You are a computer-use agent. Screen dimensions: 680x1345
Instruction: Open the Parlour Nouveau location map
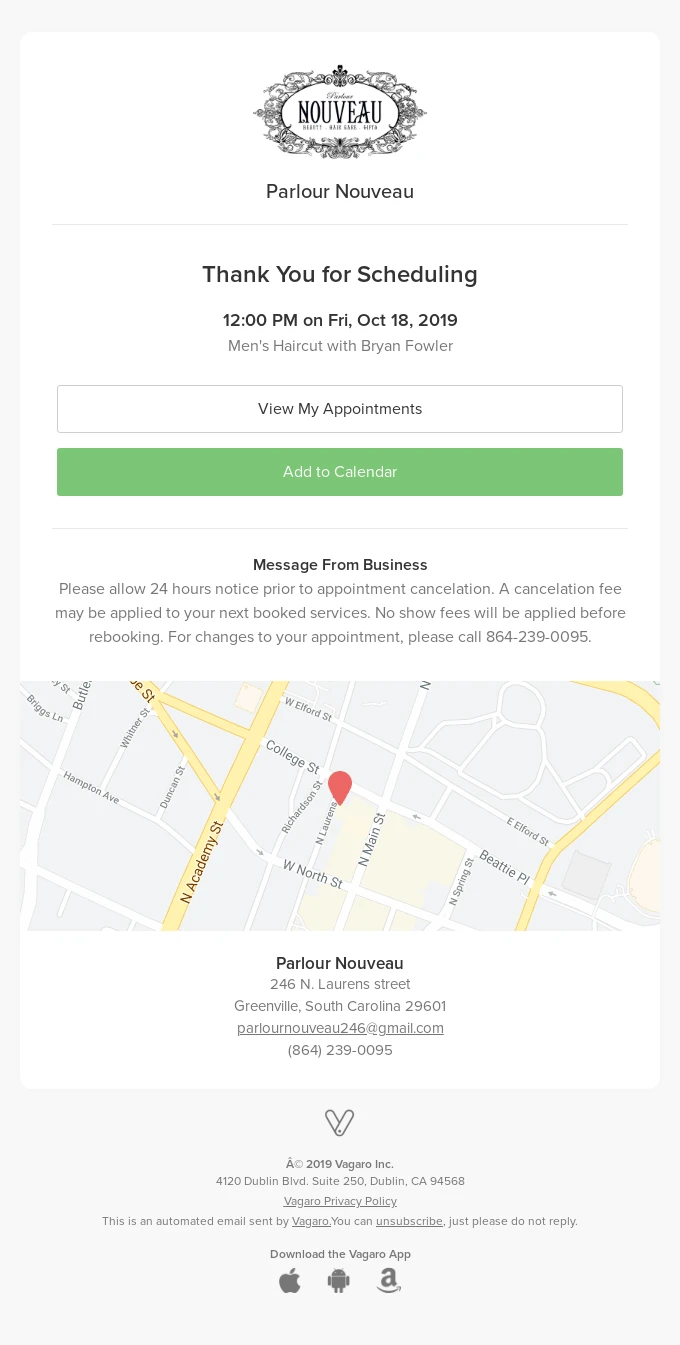pos(340,806)
